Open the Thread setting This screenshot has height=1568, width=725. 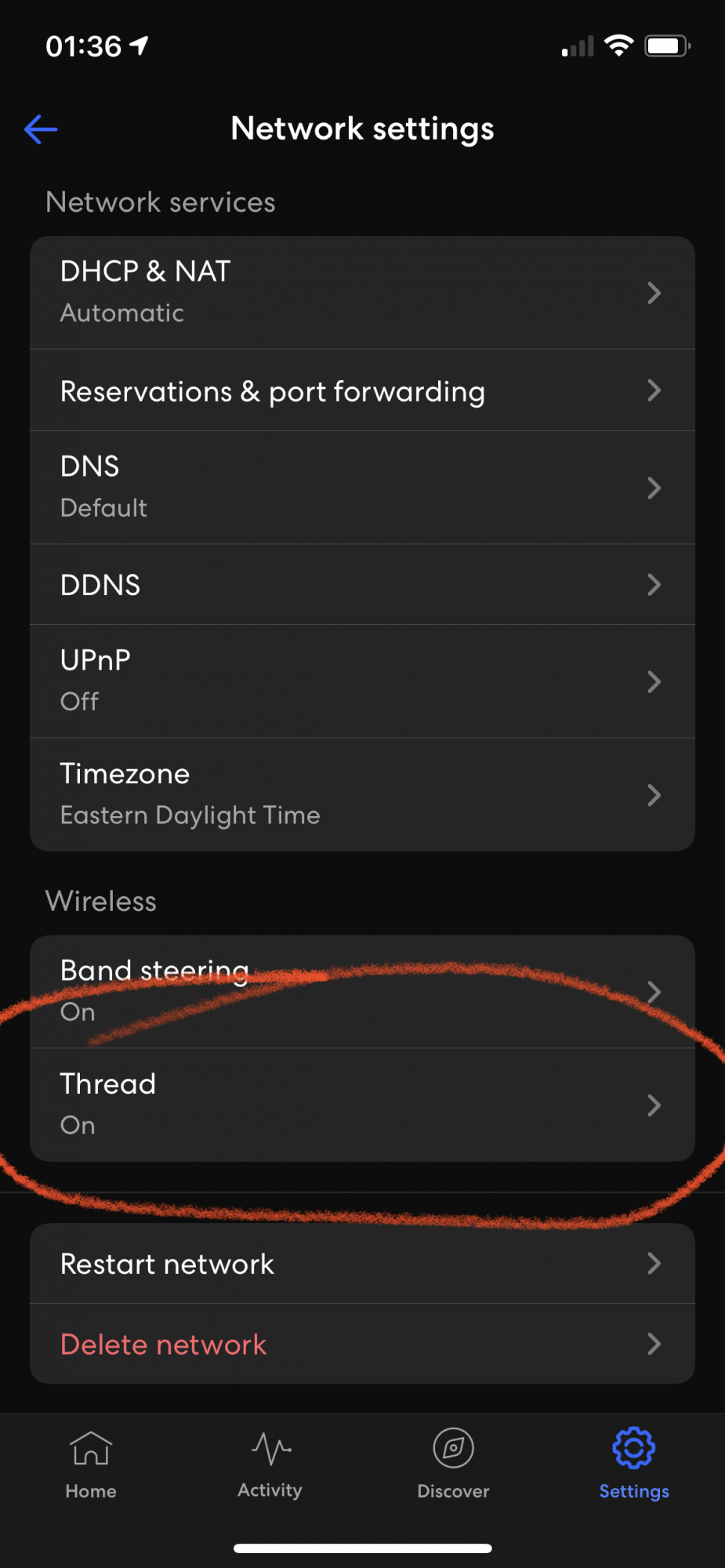pyautogui.click(x=362, y=1104)
